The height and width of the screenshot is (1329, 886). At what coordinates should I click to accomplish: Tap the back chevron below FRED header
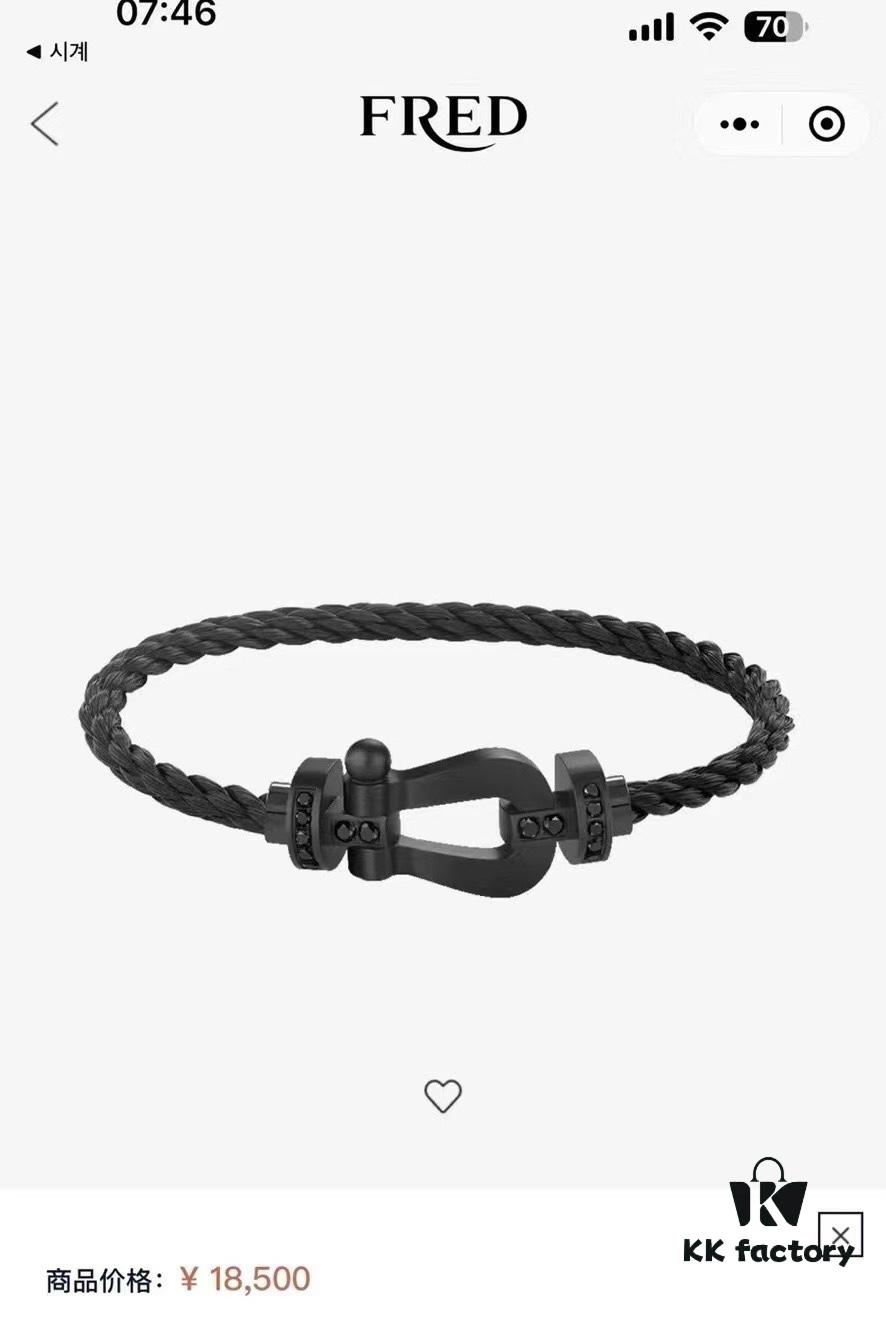[x=42, y=124]
